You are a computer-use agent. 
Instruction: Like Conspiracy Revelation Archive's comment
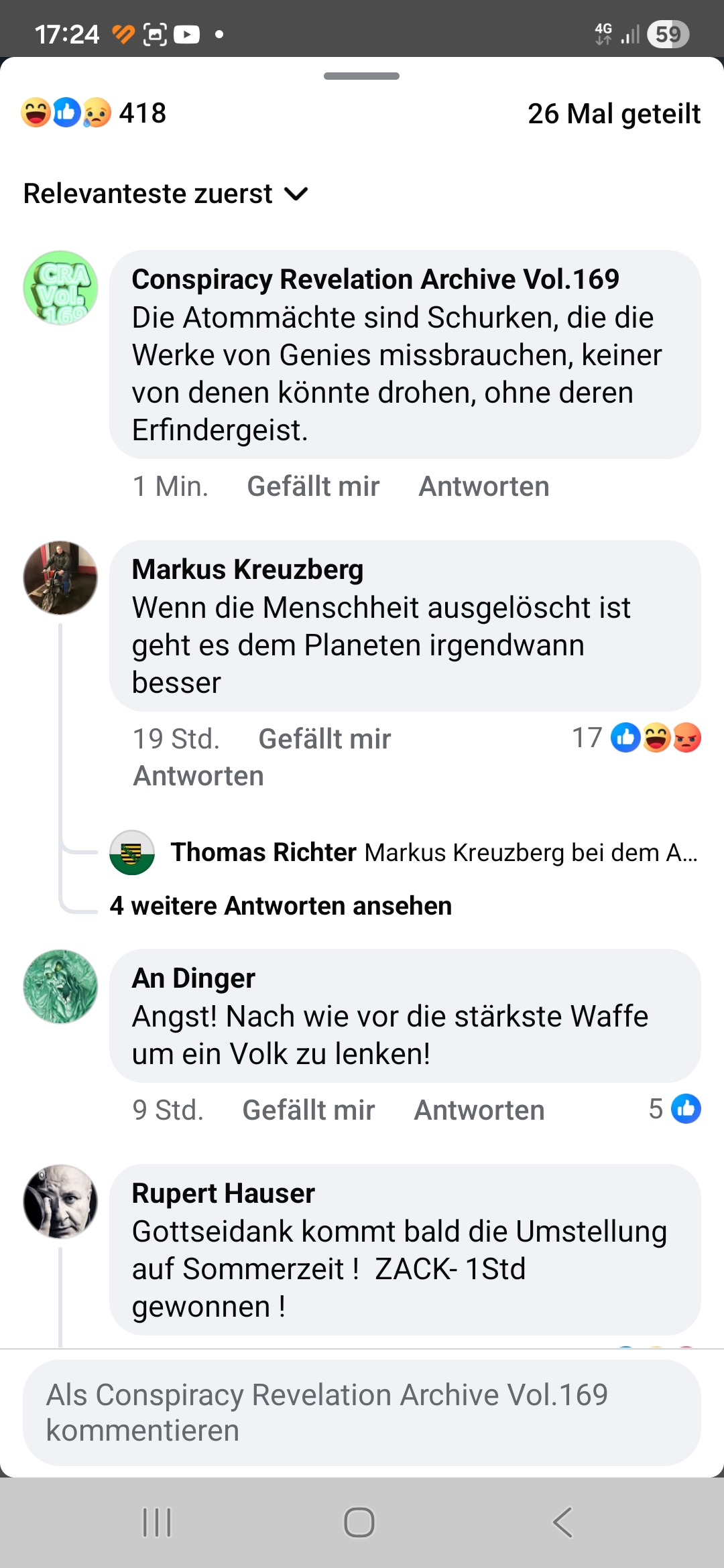tap(313, 486)
